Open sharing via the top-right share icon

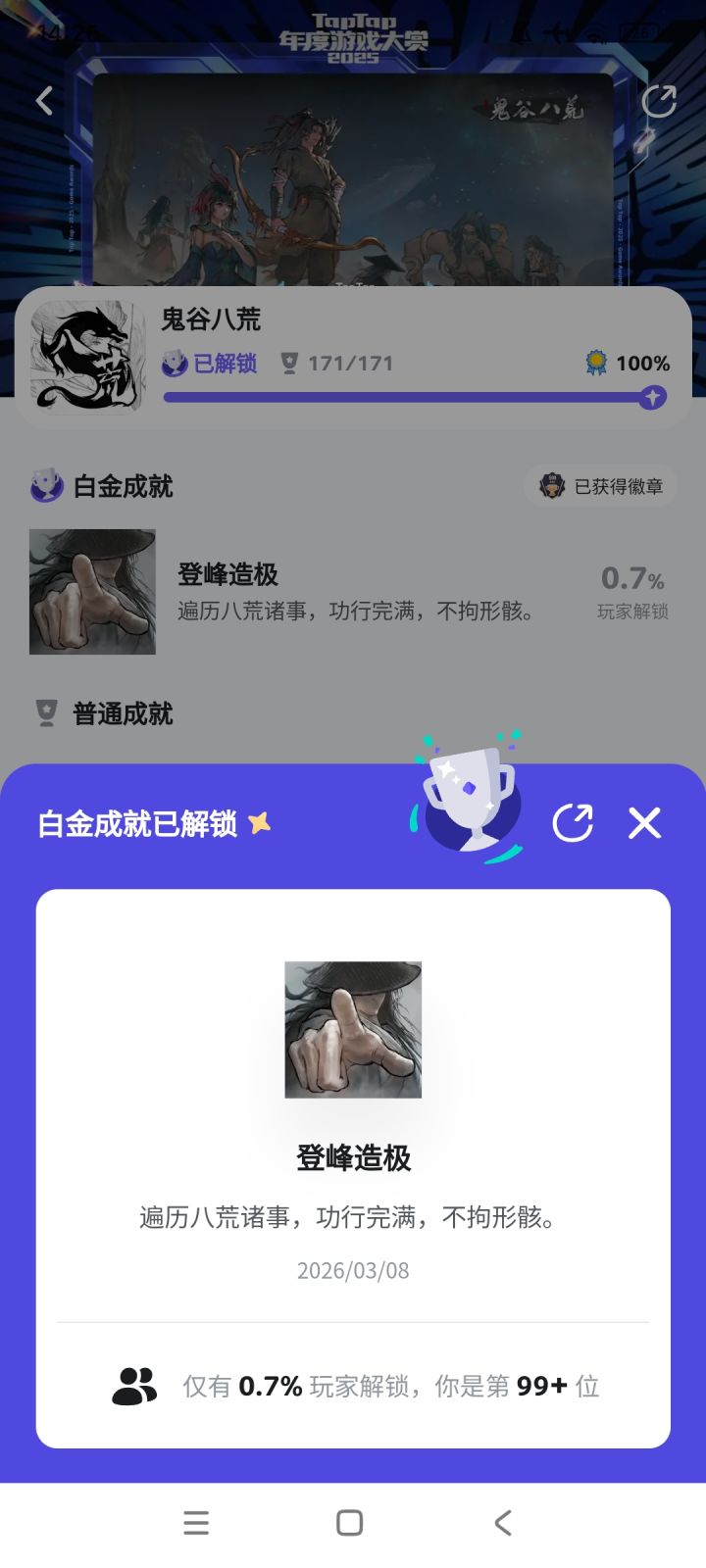(660, 100)
